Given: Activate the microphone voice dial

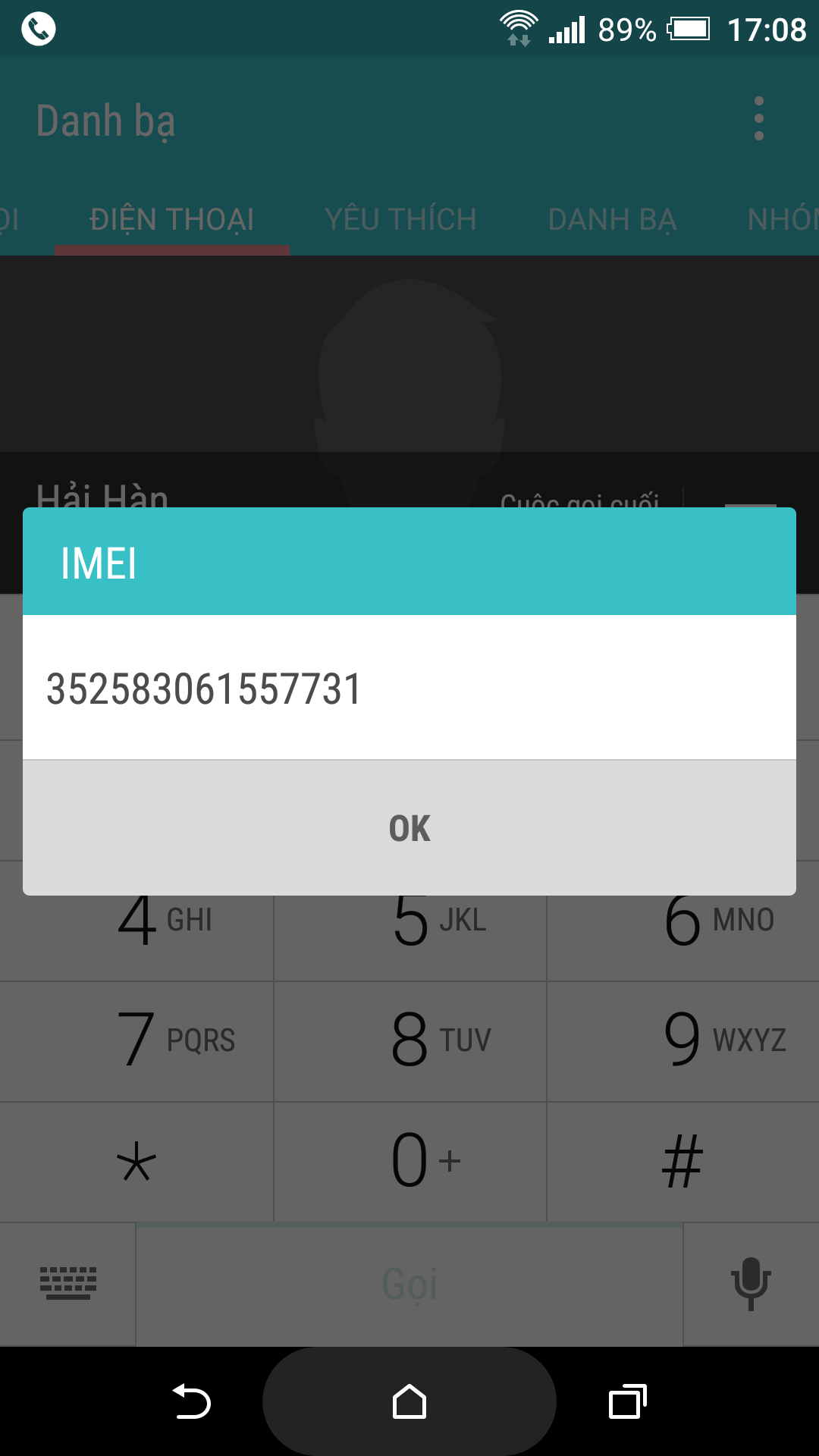Looking at the screenshot, I should 751,1283.
